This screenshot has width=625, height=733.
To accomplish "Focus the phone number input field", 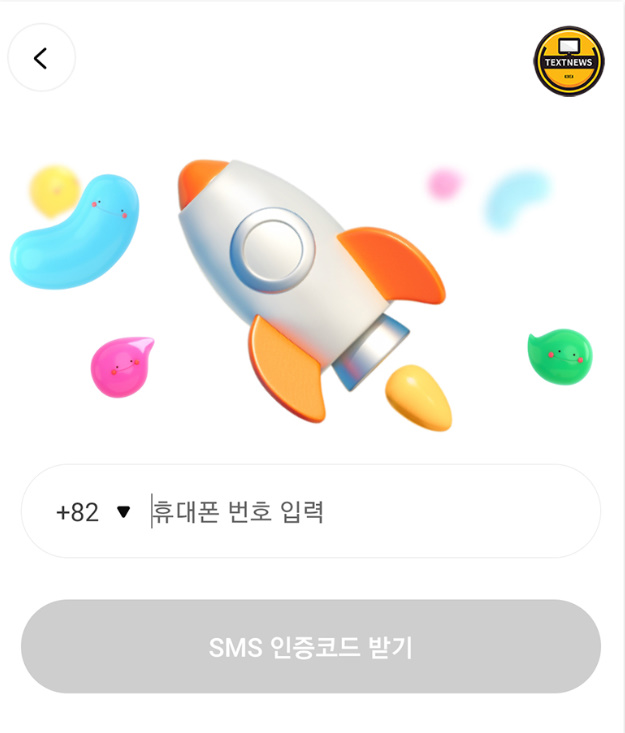I will pos(360,512).
